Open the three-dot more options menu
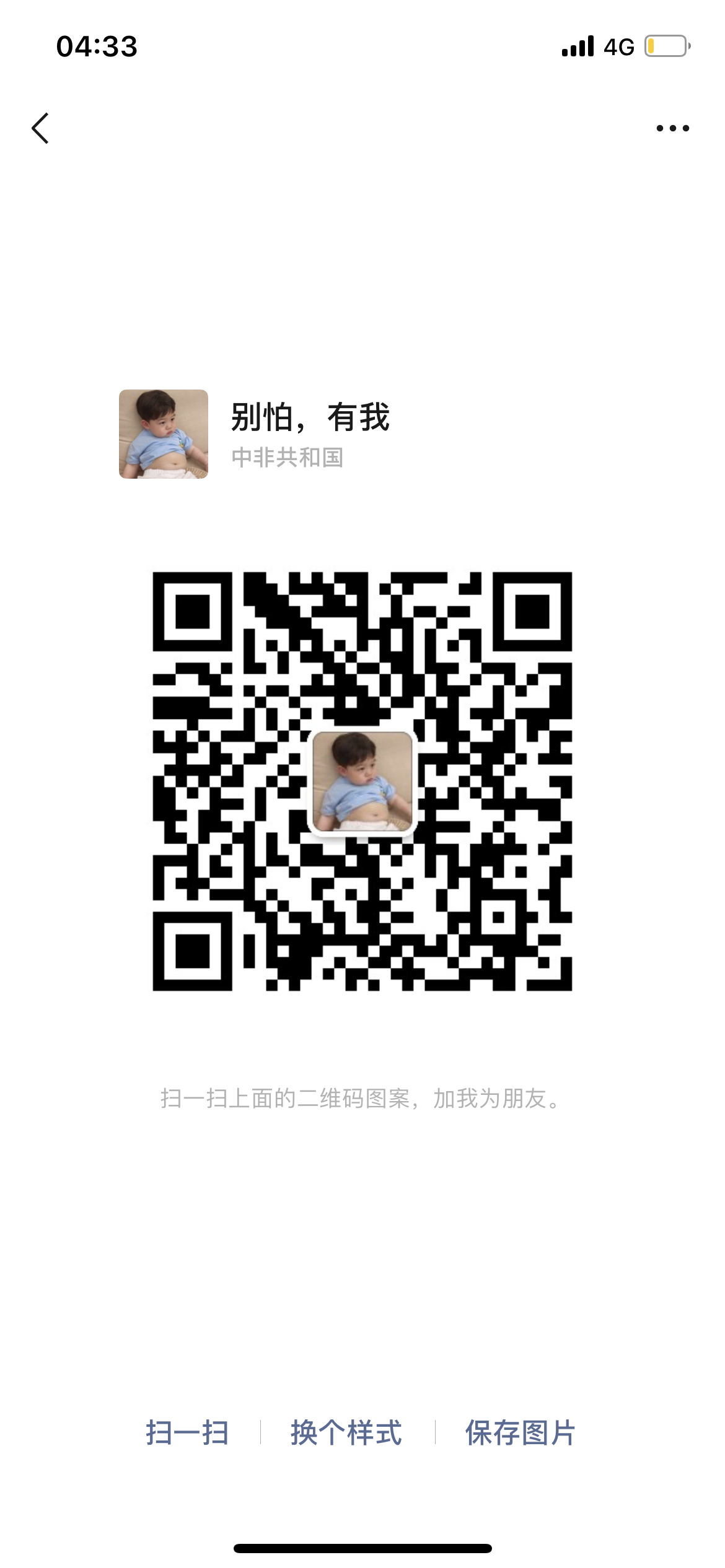The image size is (725, 1568). [x=672, y=128]
